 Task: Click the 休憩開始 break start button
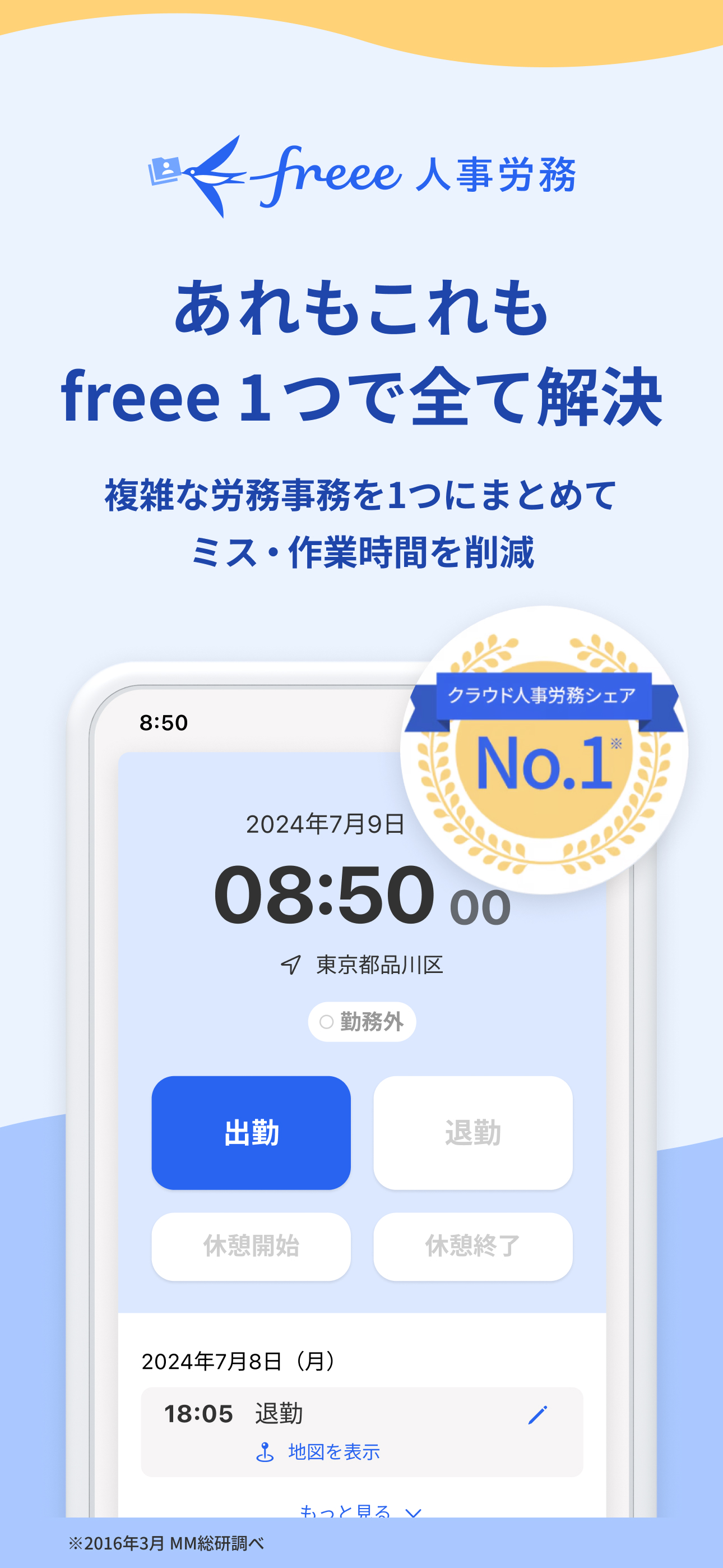click(251, 1246)
